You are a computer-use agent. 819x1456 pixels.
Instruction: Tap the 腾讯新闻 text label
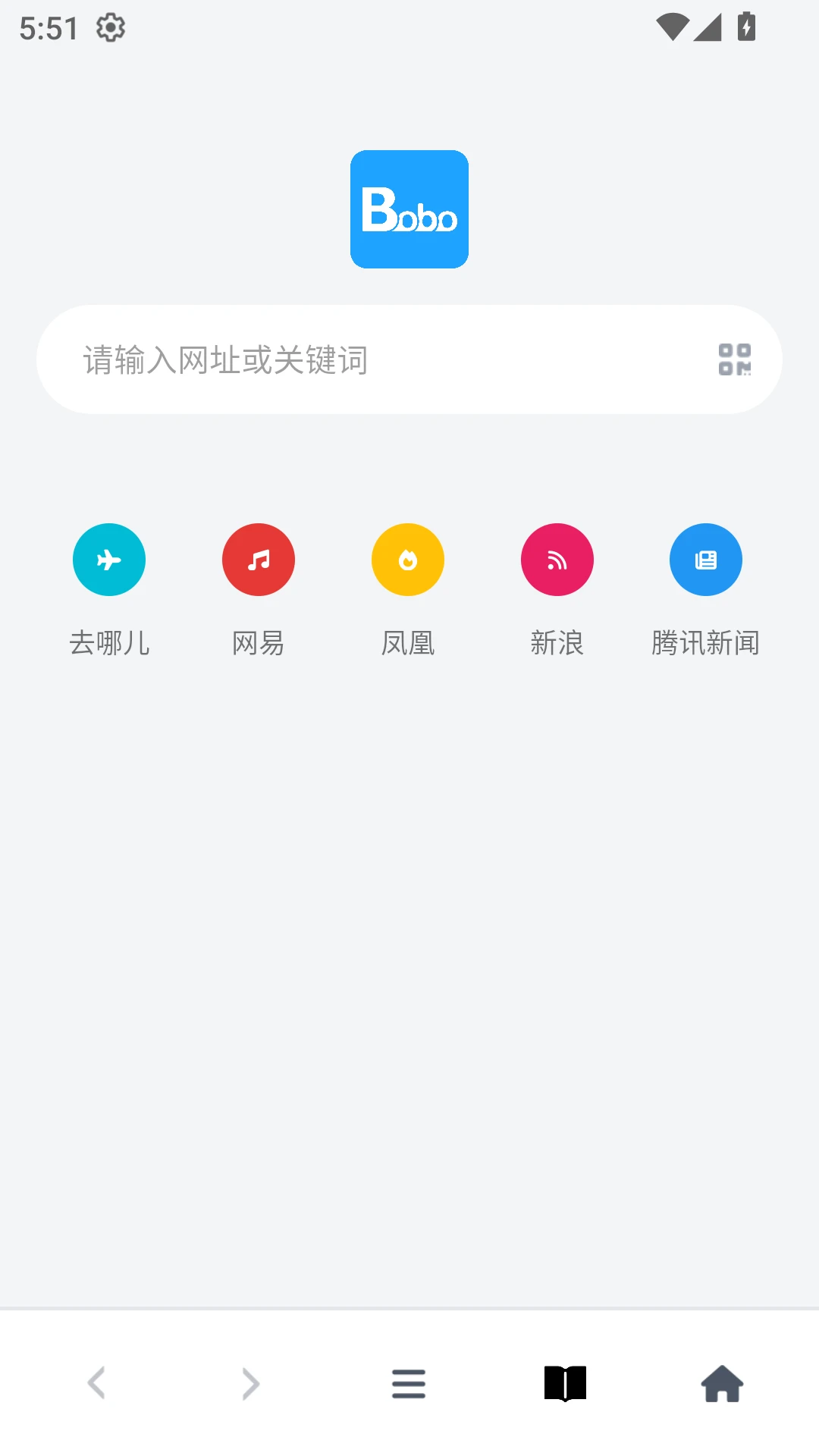[x=705, y=643]
